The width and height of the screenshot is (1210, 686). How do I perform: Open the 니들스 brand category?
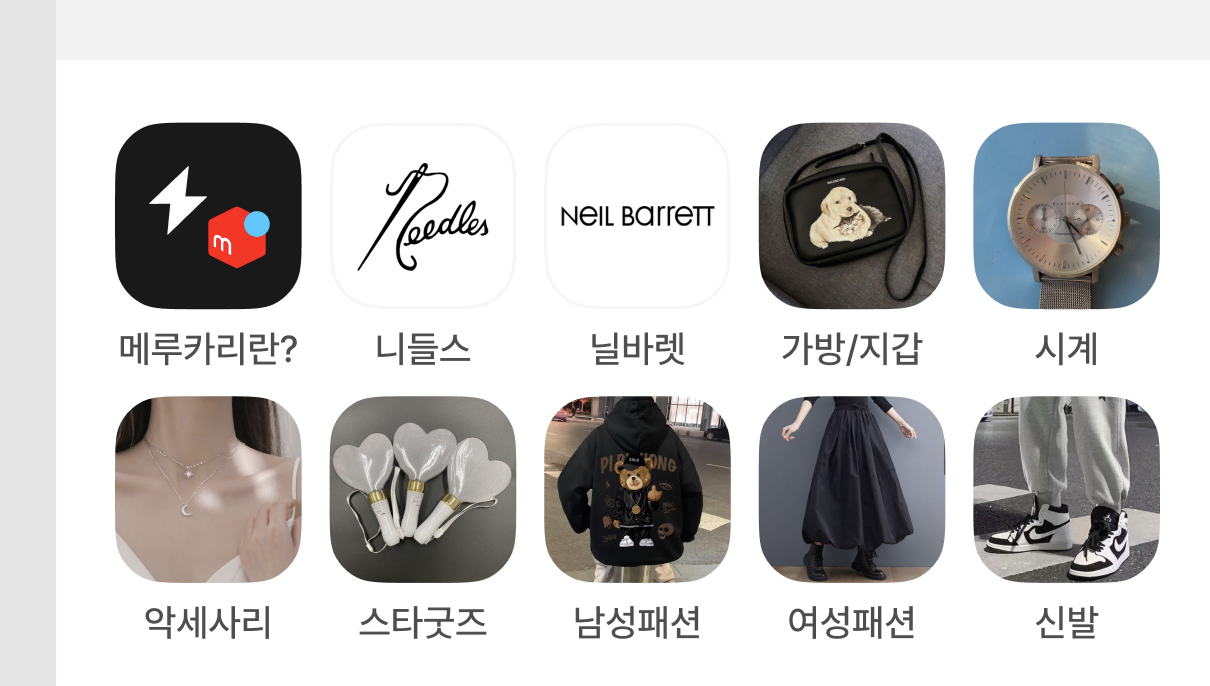pos(423,216)
